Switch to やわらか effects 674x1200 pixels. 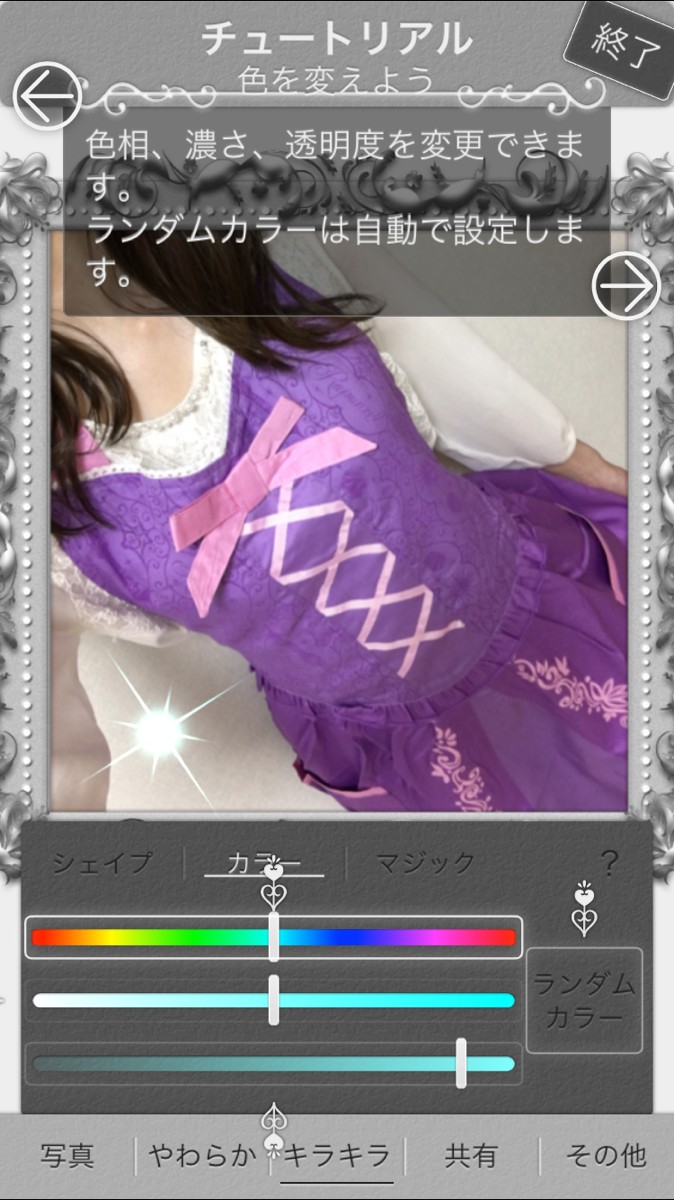click(x=203, y=1156)
